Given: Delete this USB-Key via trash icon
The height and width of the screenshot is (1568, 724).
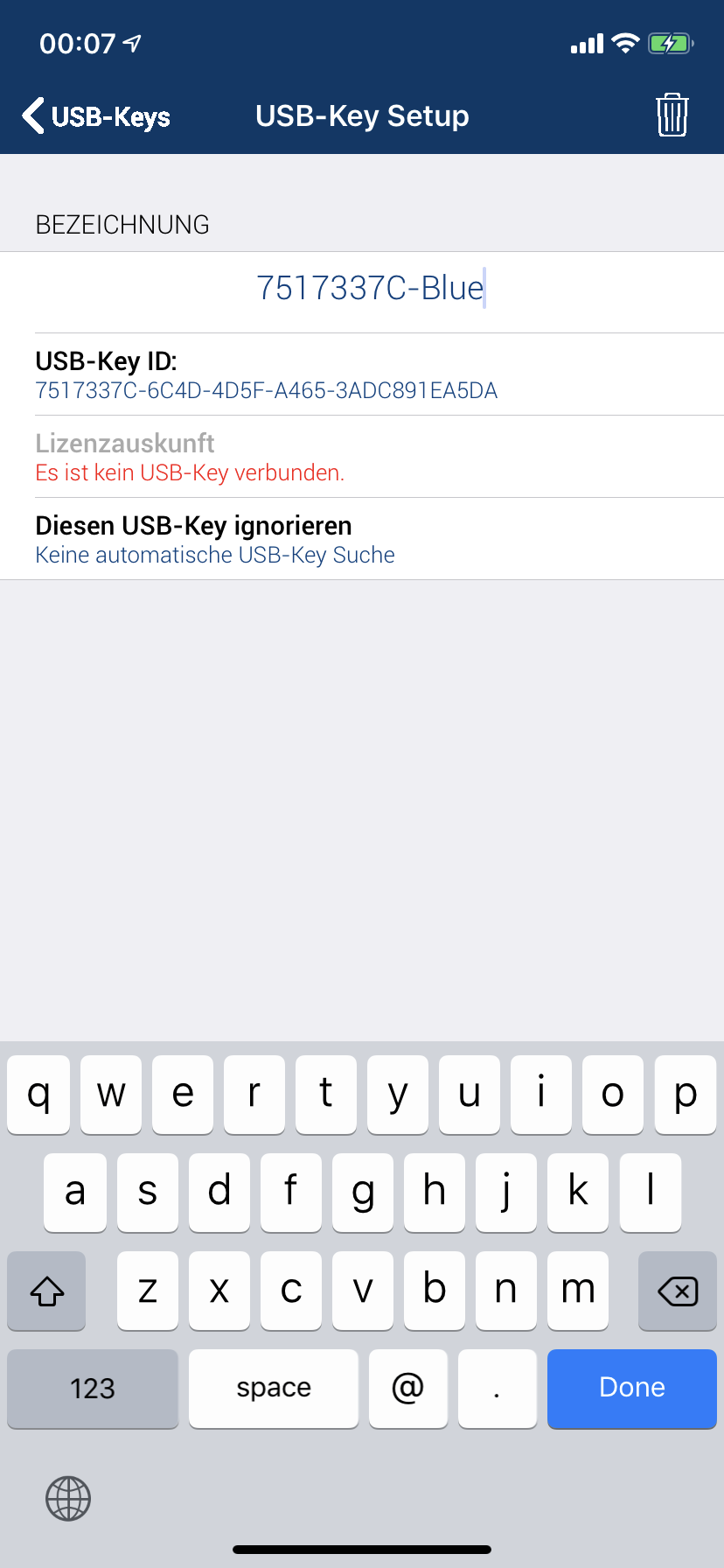Looking at the screenshot, I should tap(672, 115).
